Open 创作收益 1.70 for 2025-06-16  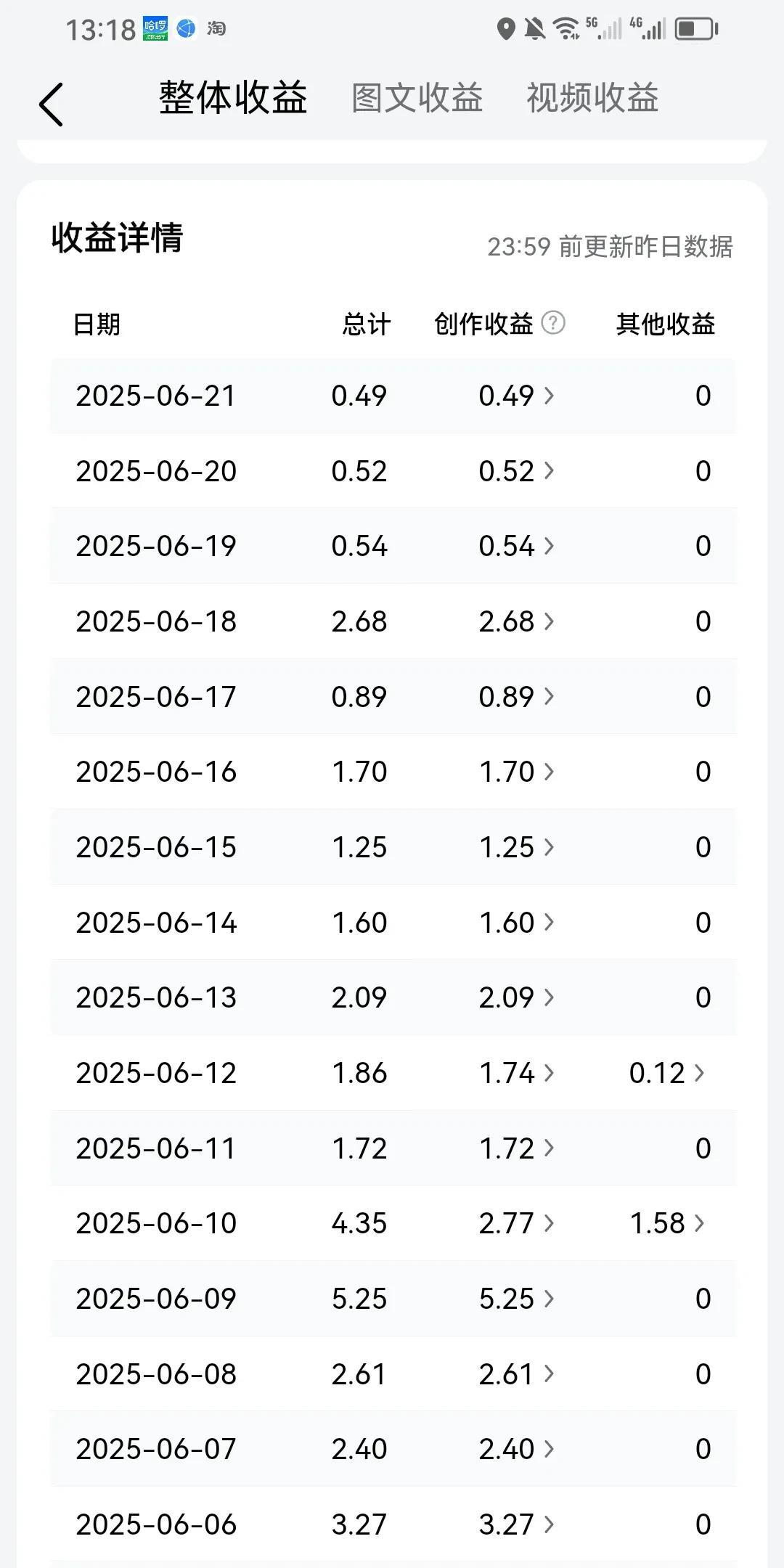pyautogui.click(x=516, y=772)
